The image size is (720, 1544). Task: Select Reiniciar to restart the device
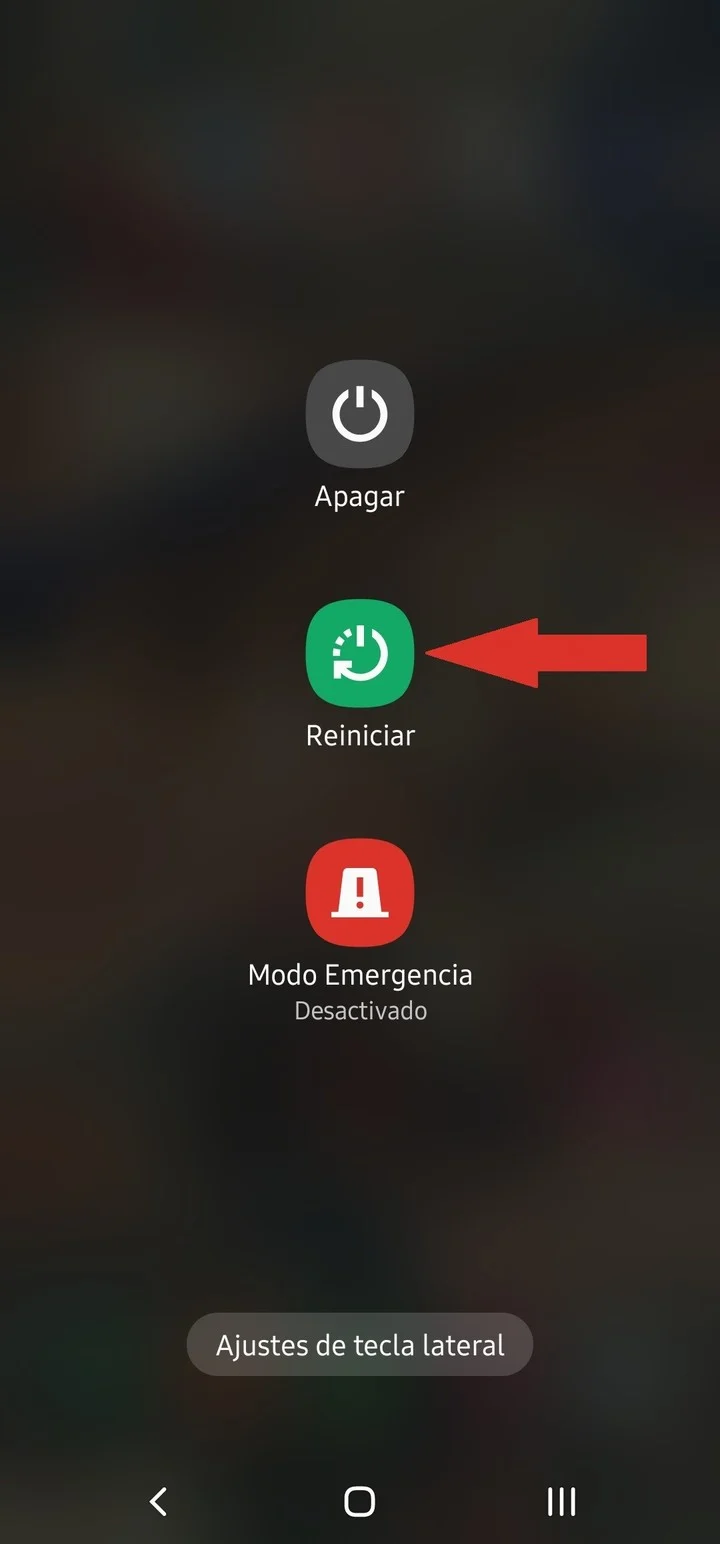(360, 653)
